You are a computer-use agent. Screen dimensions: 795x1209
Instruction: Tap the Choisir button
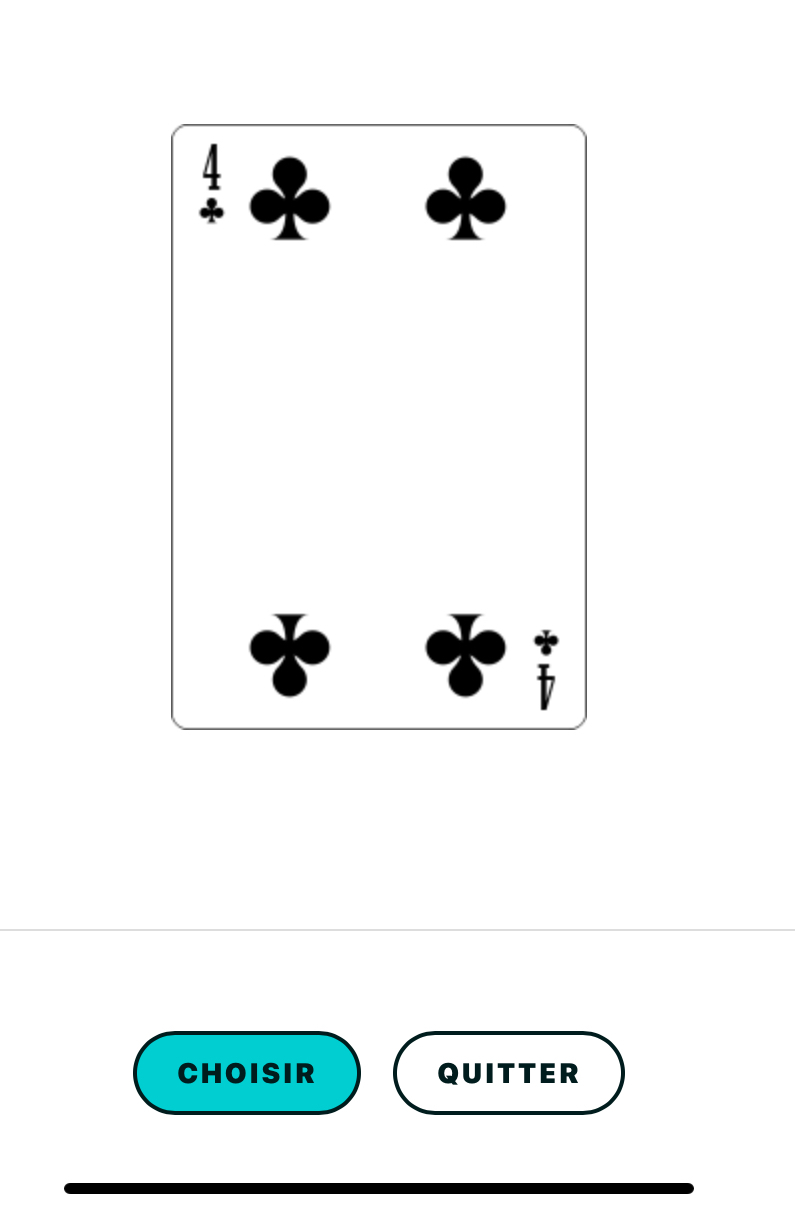247,1073
